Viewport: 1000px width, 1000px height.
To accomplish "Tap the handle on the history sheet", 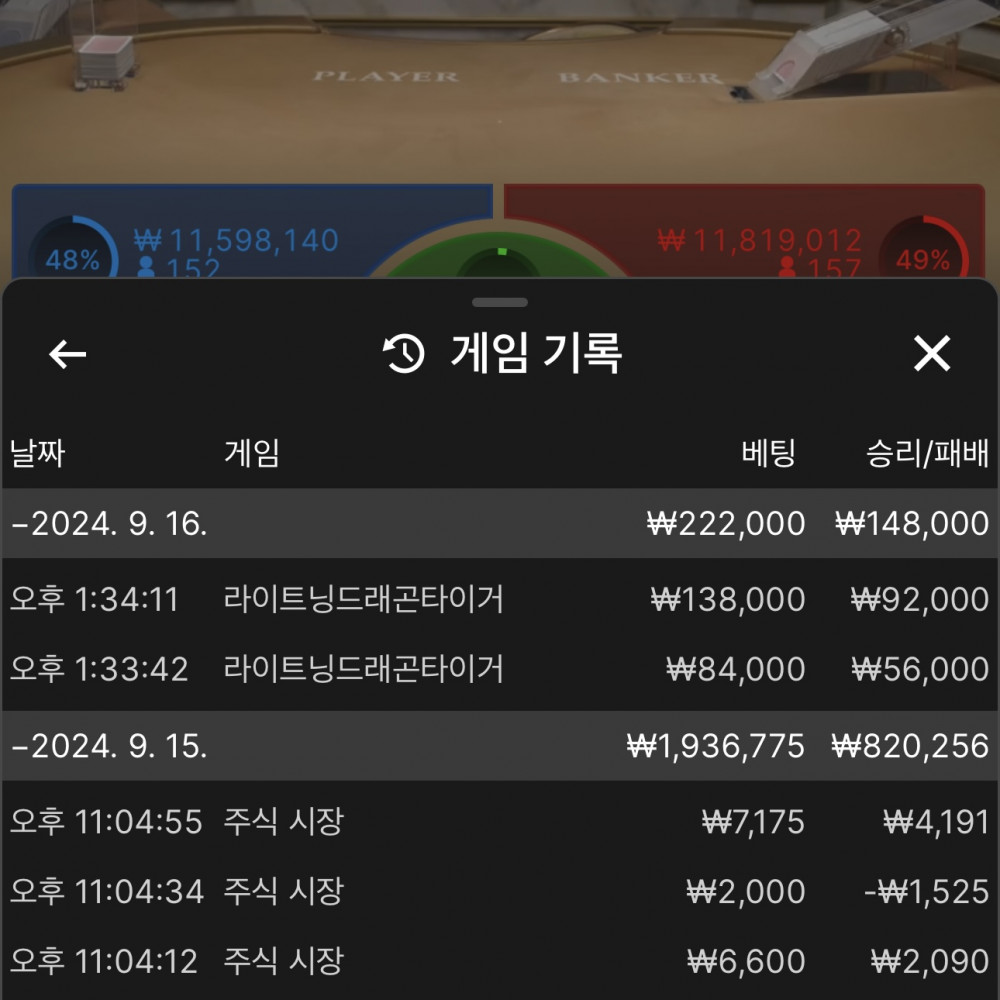I will point(500,302).
